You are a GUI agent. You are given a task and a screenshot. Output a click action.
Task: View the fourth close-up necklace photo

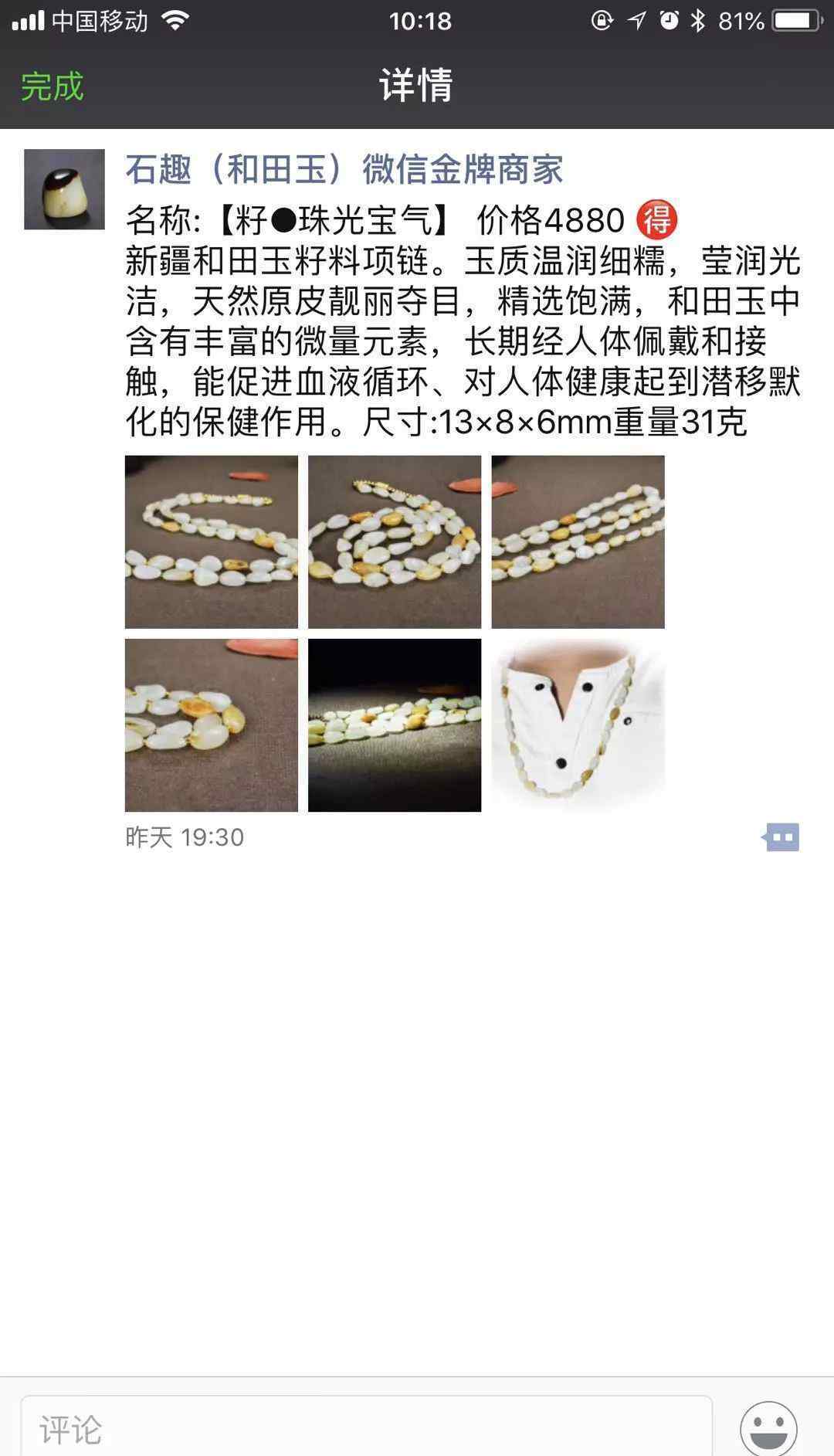coord(212,725)
